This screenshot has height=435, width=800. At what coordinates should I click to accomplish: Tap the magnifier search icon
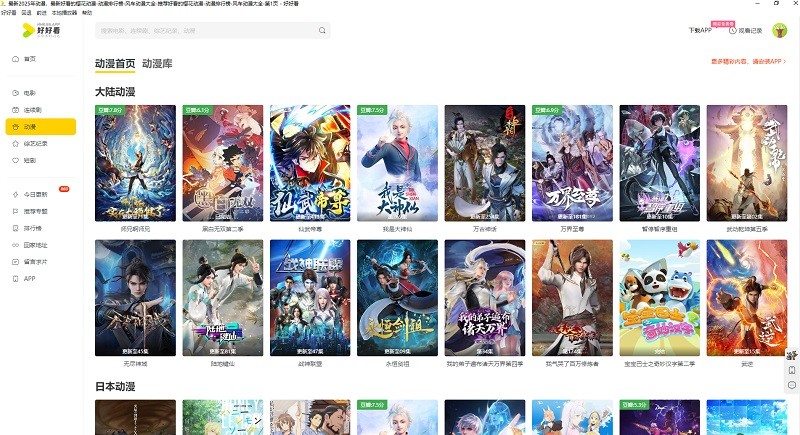tap(322, 31)
